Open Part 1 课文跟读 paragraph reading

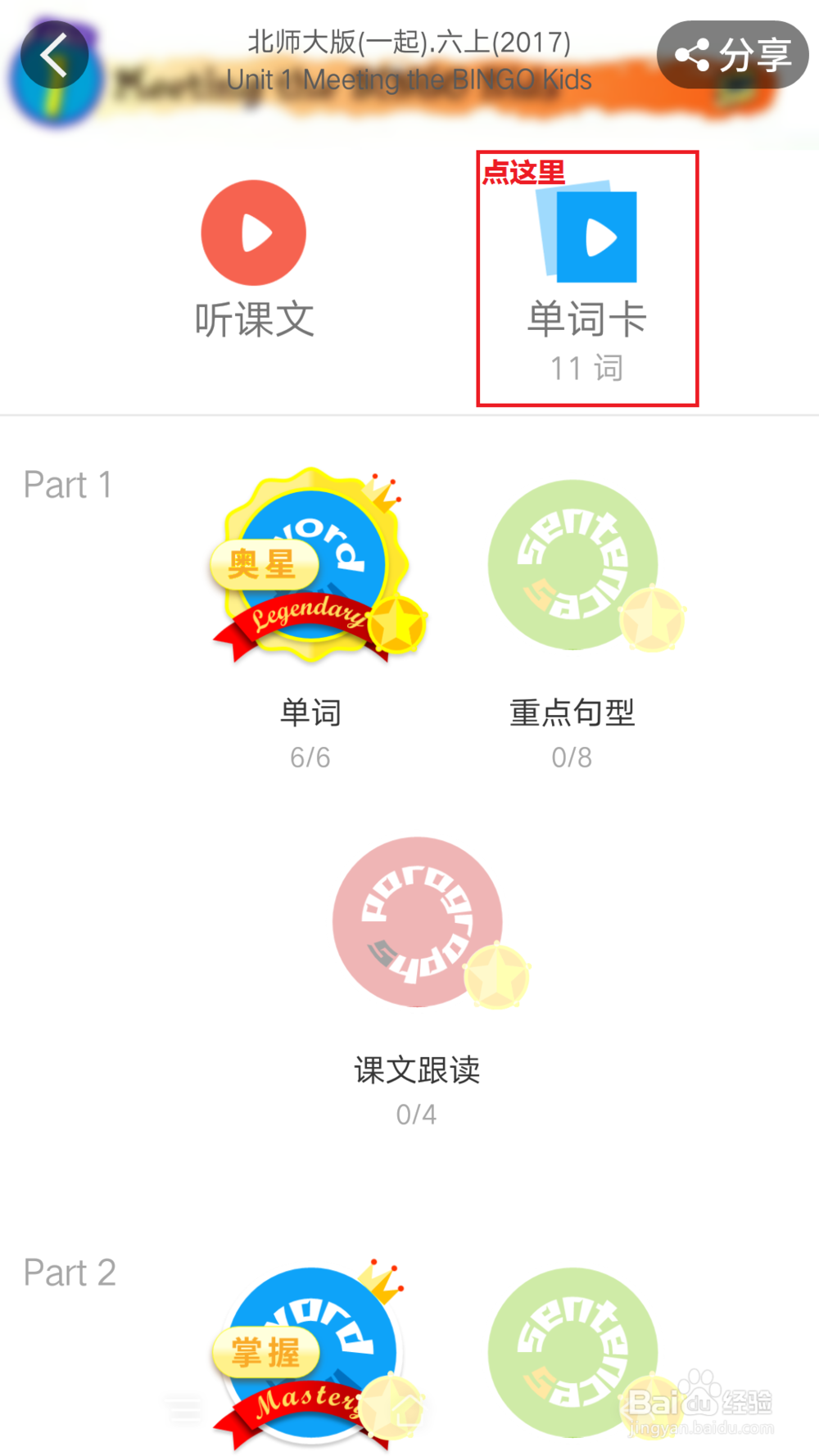(418, 922)
